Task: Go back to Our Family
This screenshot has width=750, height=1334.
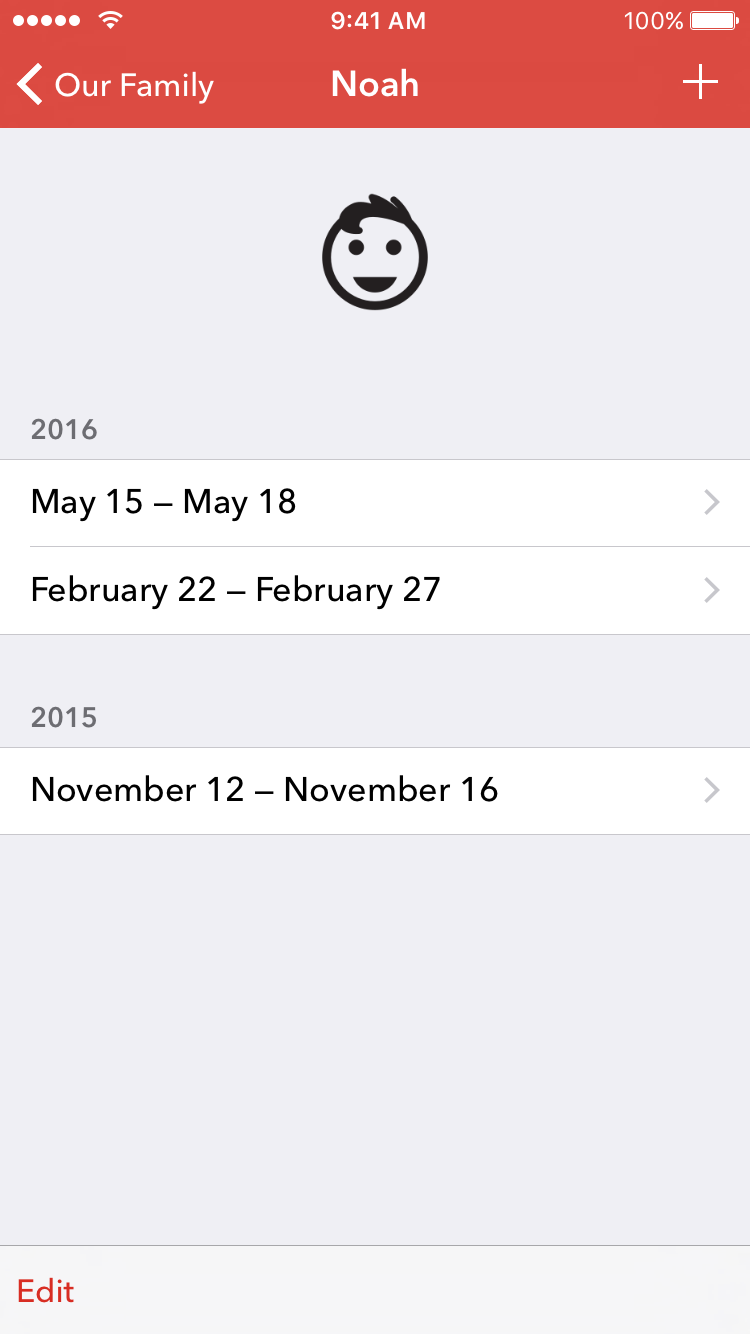Action: click(115, 85)
